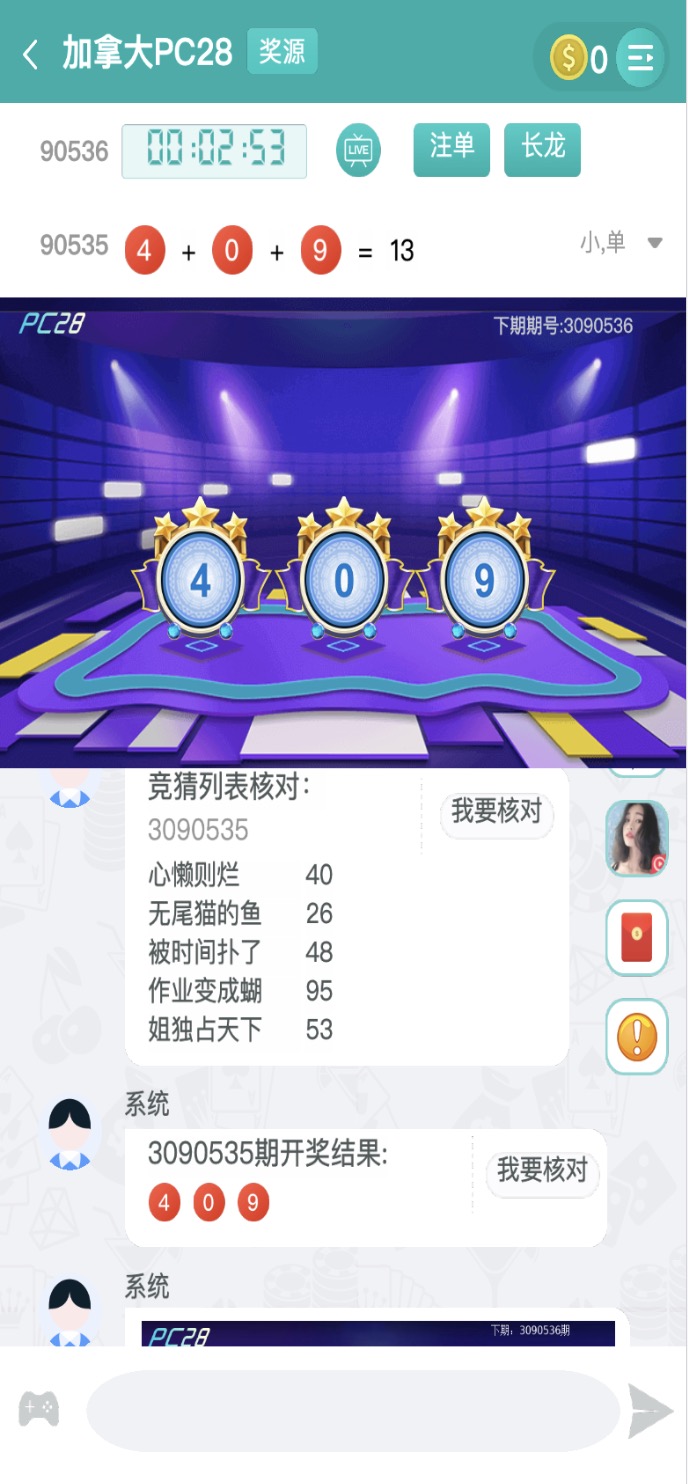Tap 我要核对 next to 3090535期开奖结果

(x=543, y=1171)
